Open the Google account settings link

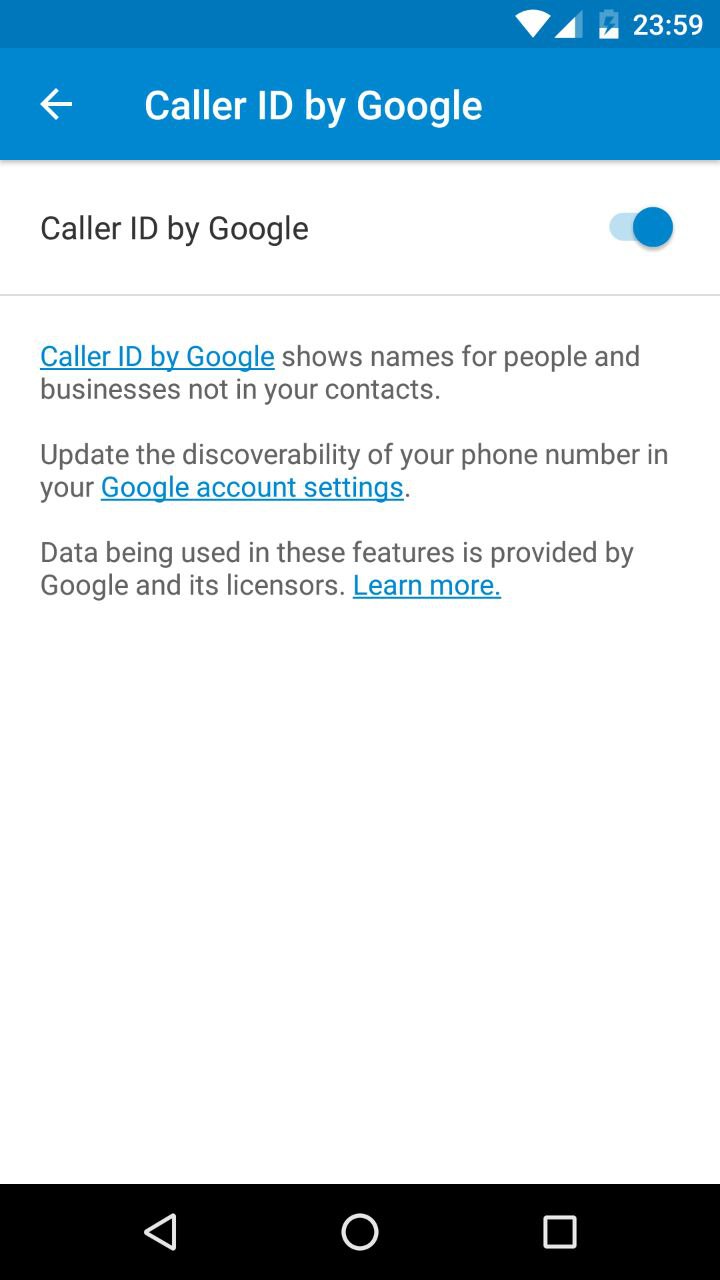[x=252, y=488]
